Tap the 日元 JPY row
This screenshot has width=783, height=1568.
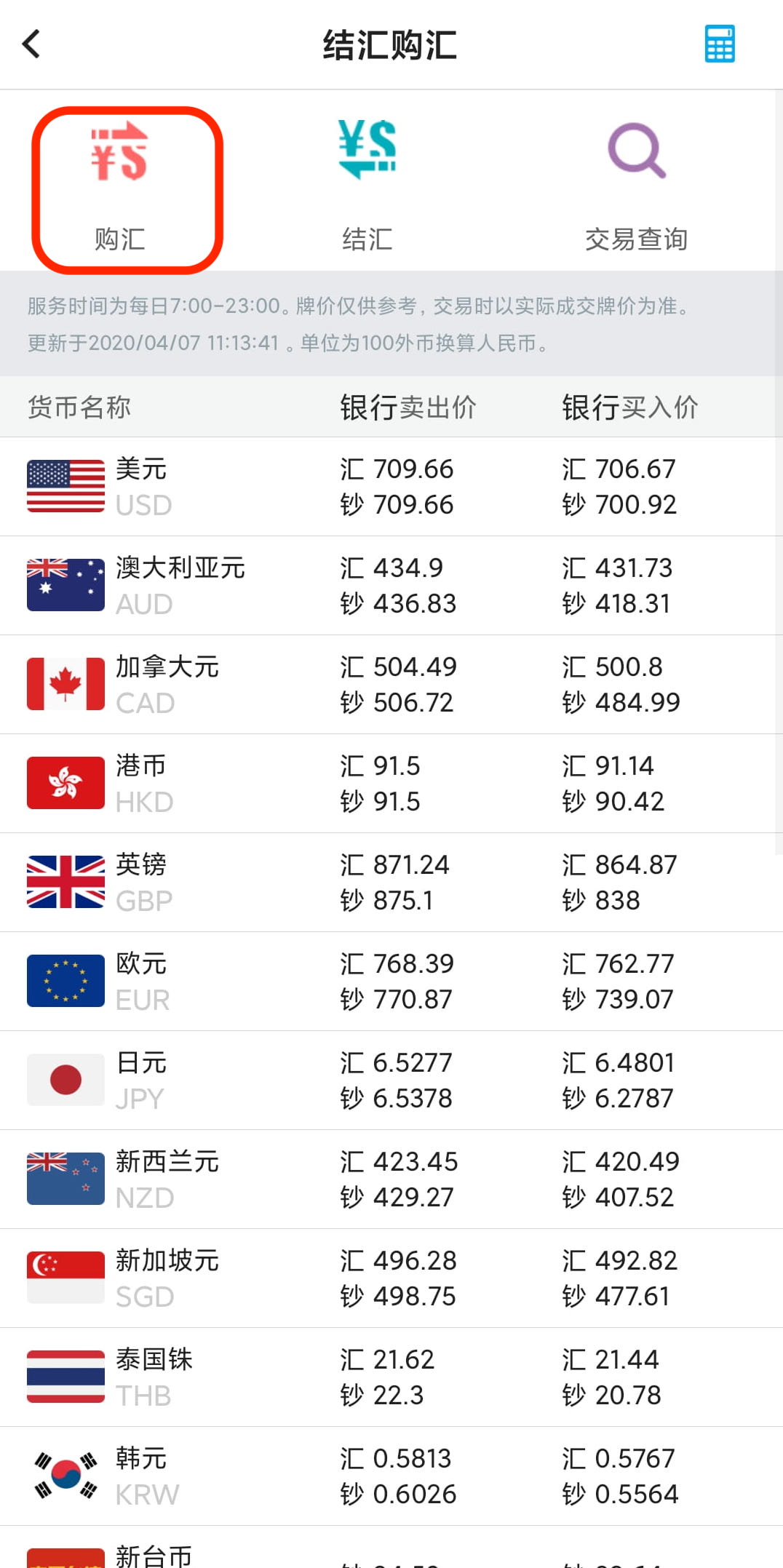(x=391, y=1080)
